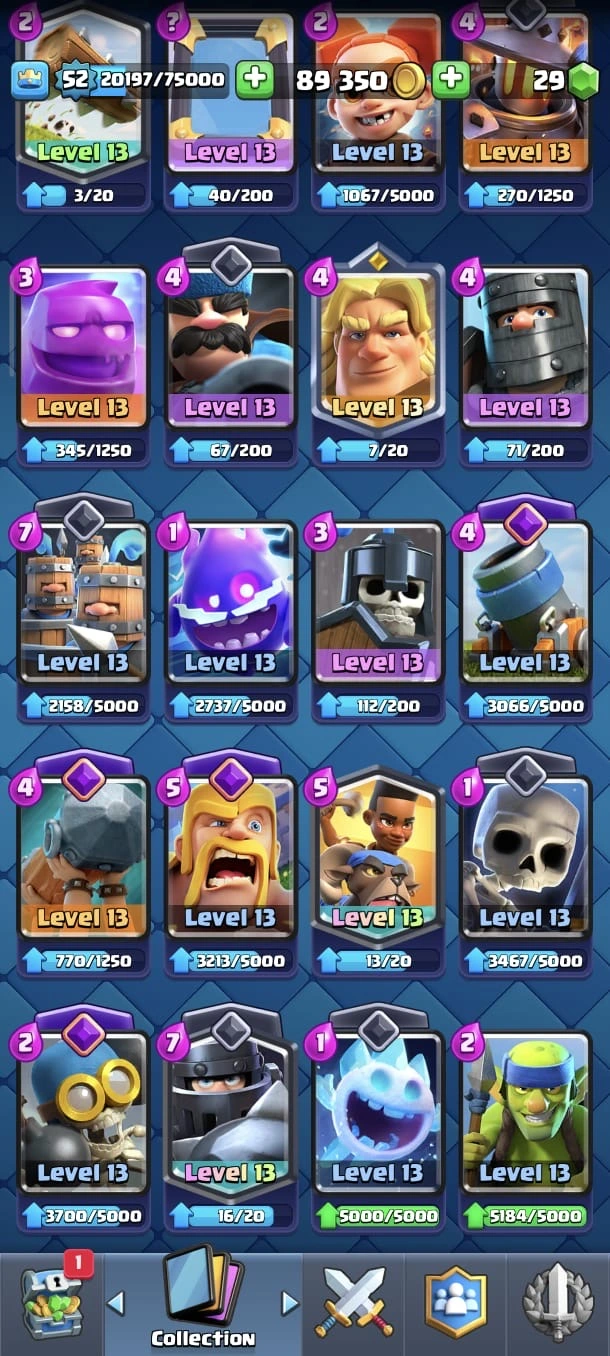610x1356 pixels.
Task: Add more gold with the plus button
Action: (x=451, y=79)
